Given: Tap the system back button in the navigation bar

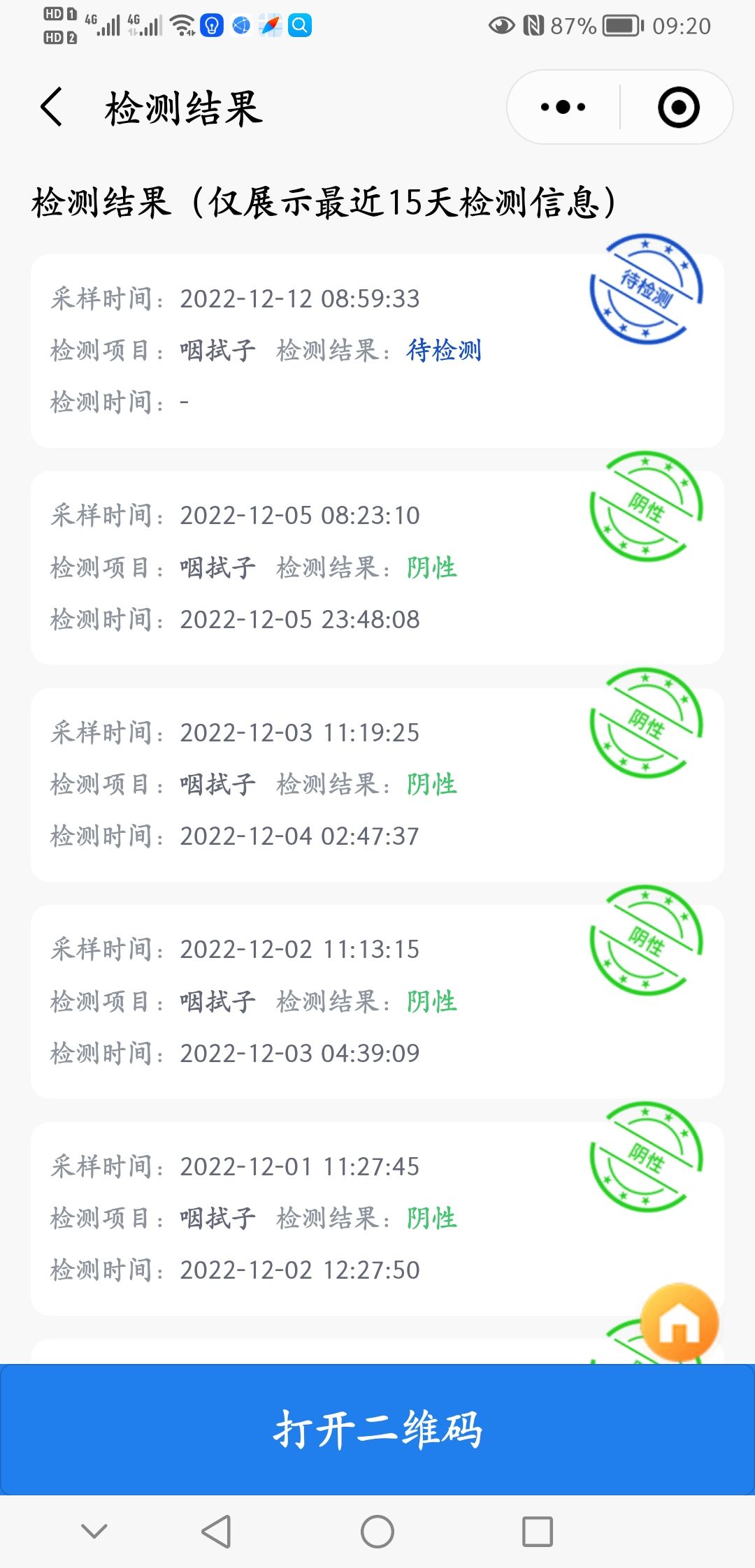Looking at the screenshot, I should 216,1532.
